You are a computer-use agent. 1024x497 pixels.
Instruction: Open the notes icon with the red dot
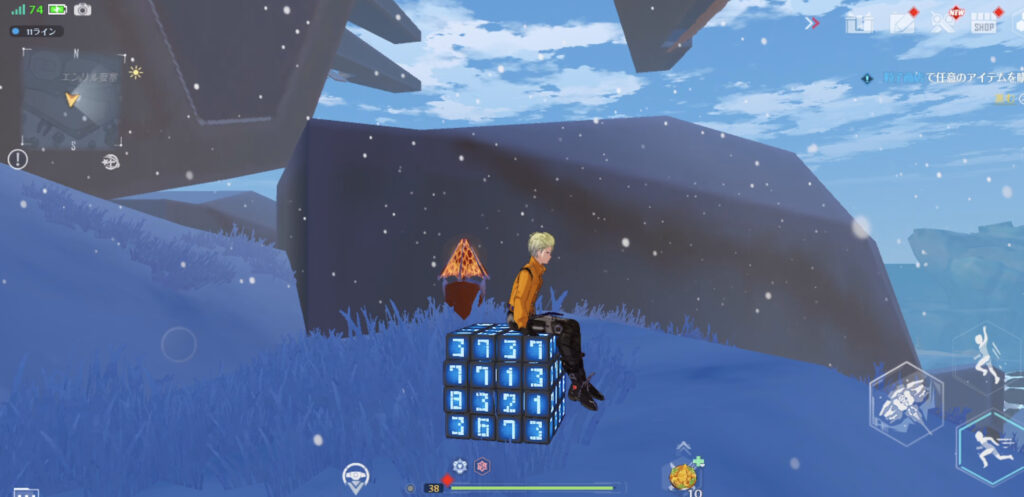click(x=902, y=22)
